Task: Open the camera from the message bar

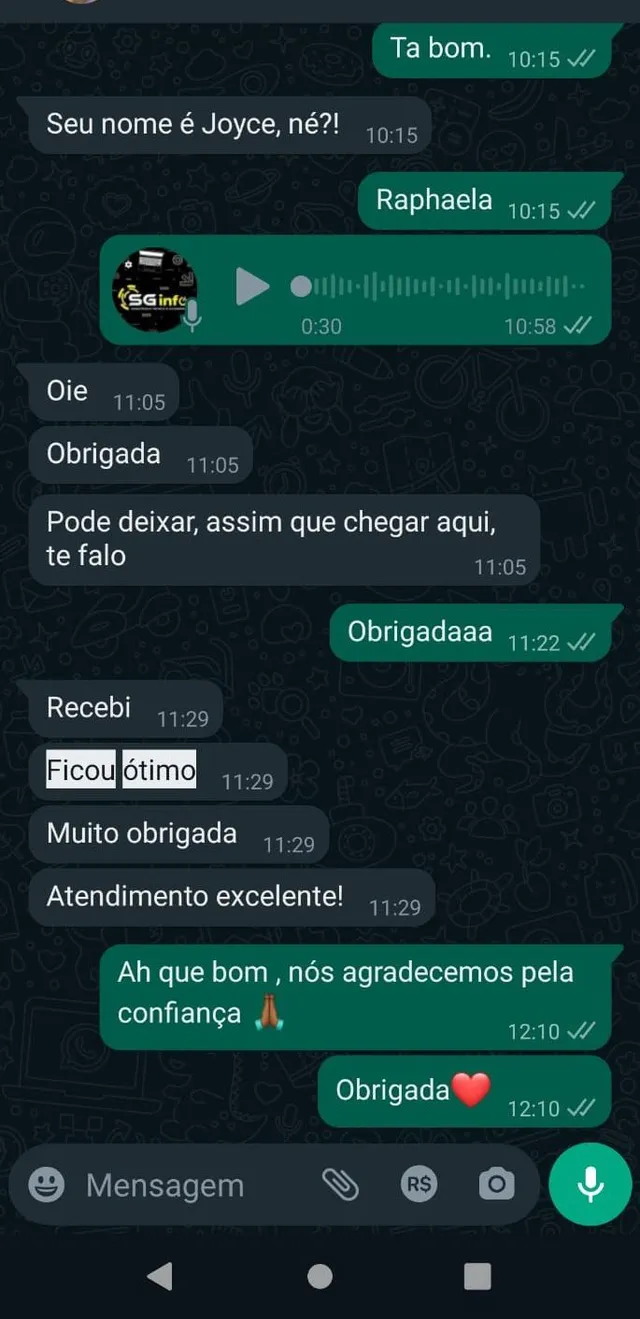Action: click(x=496, y=1185)
